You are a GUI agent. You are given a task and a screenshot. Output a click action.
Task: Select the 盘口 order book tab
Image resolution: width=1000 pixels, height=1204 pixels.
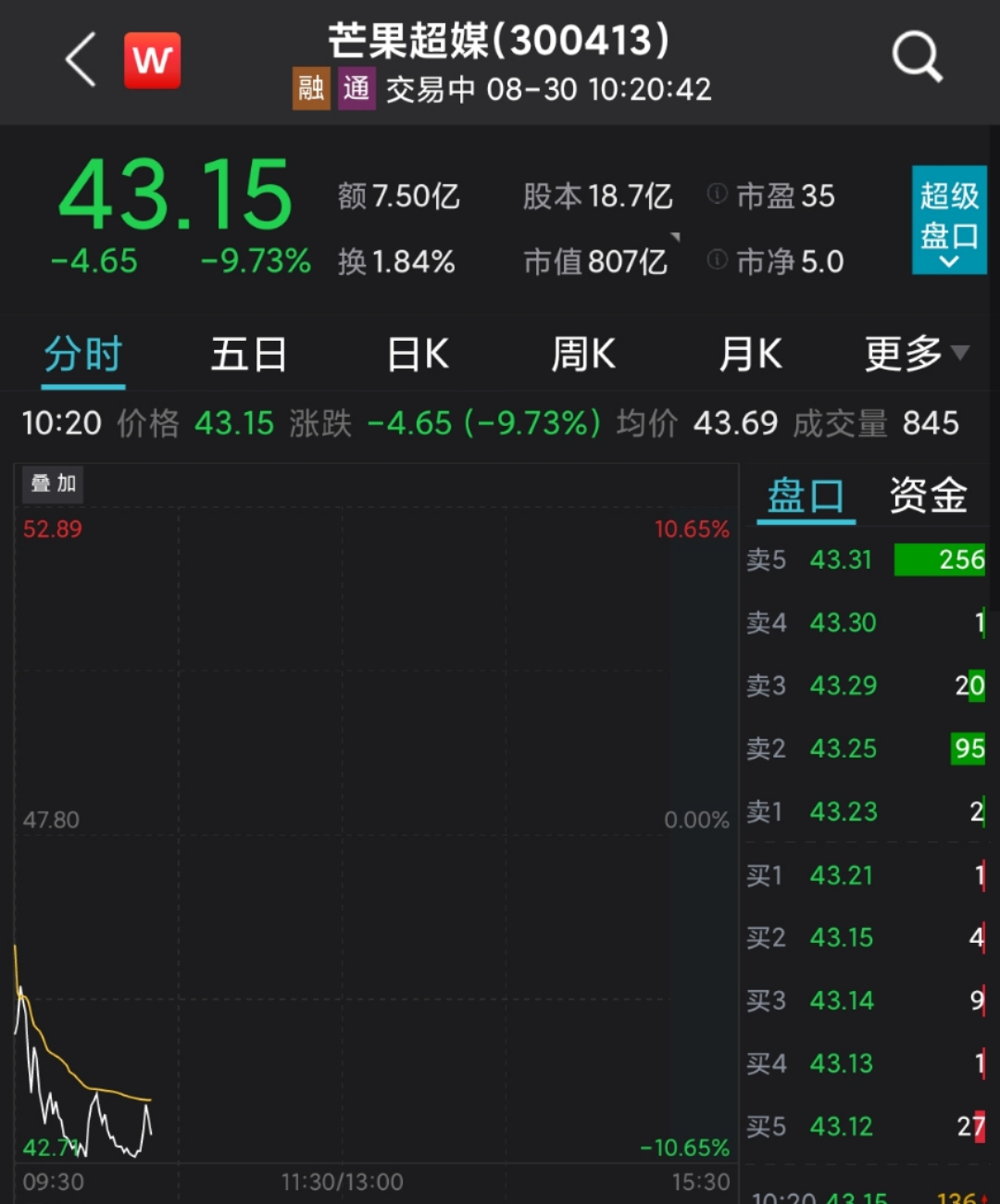pyautogui.click(x=806, y=496)
